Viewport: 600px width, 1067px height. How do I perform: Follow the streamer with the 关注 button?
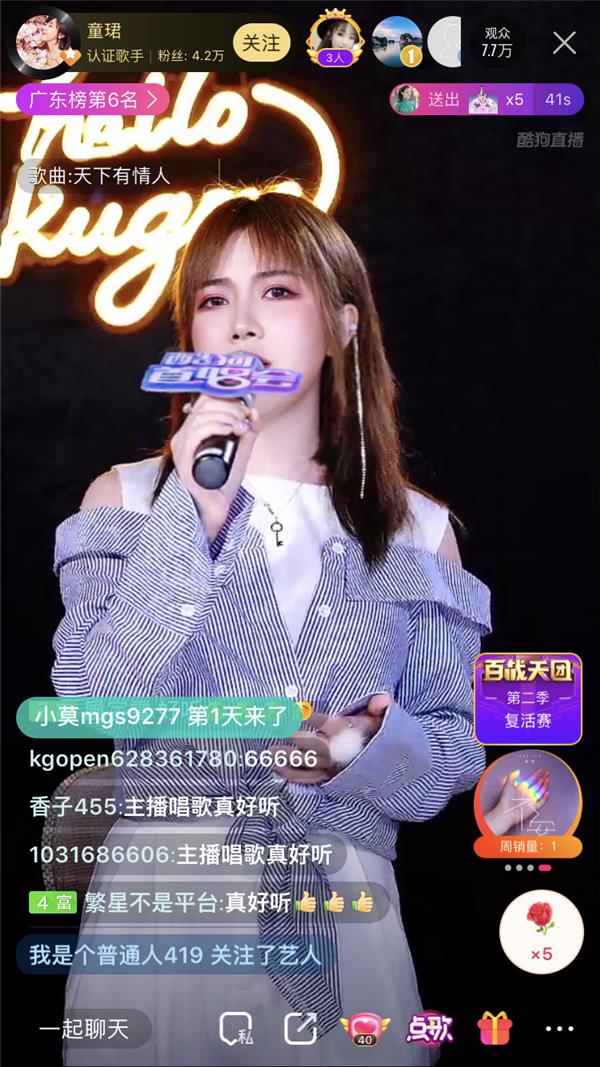click(261, 43)
